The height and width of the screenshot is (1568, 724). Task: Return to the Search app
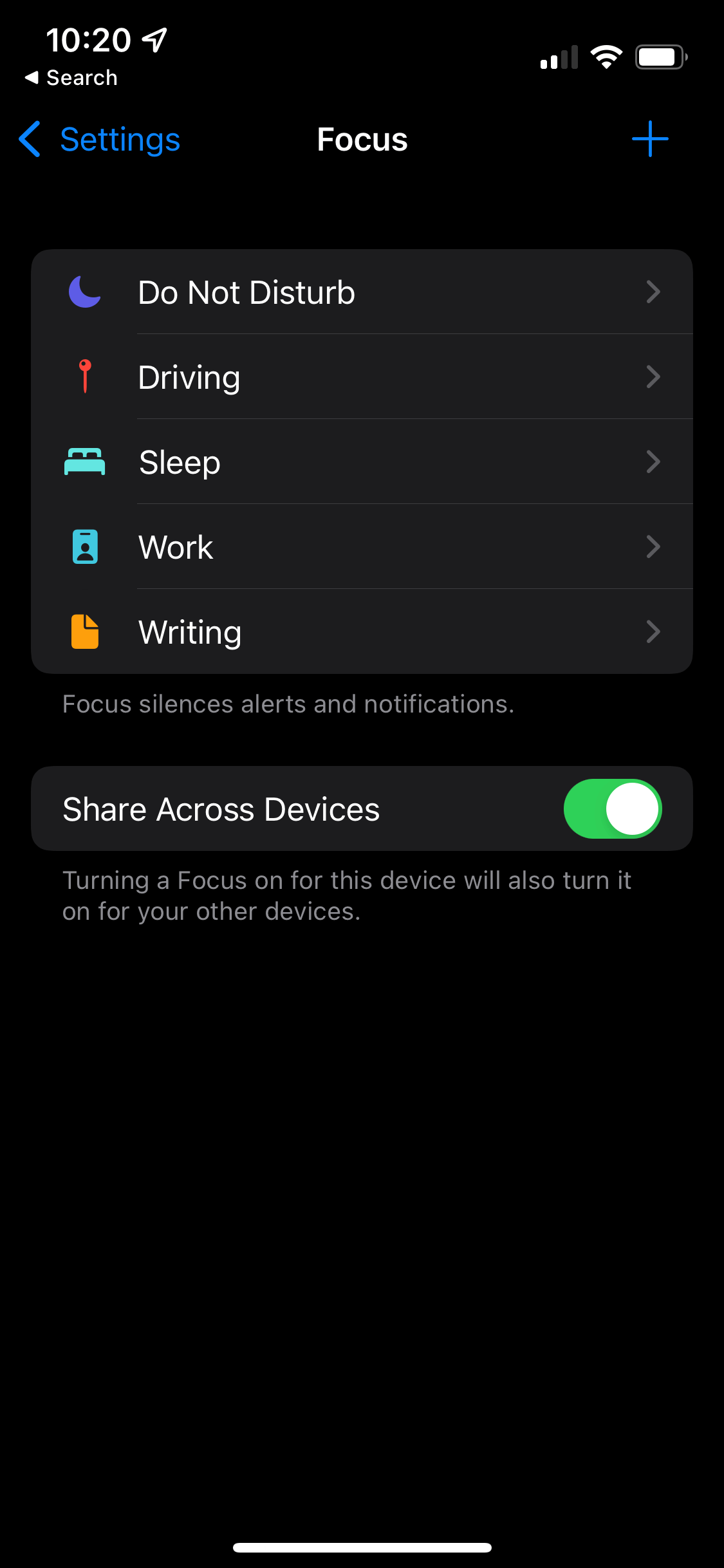pyautogui.click(x=71, y=78)
